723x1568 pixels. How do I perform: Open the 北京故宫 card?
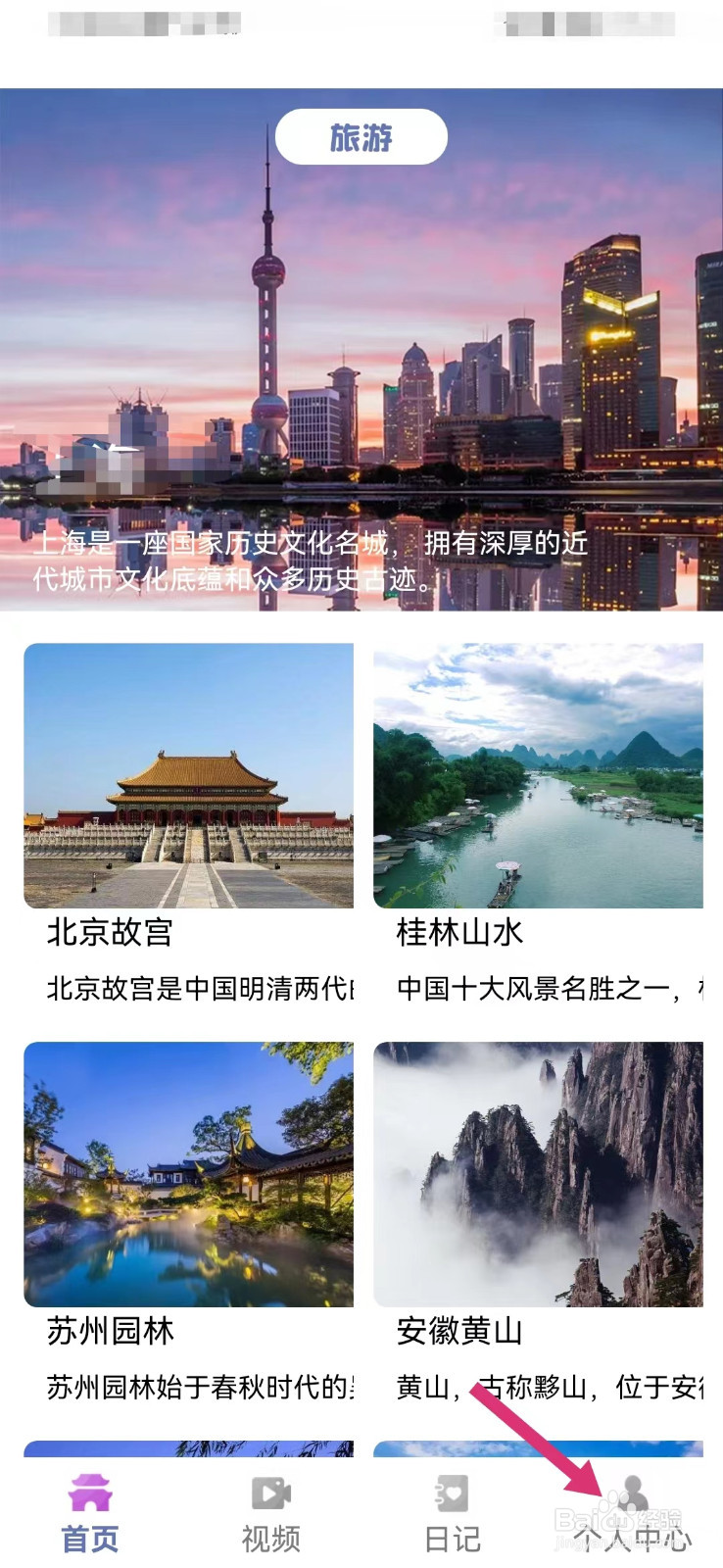tap(188, 824)
